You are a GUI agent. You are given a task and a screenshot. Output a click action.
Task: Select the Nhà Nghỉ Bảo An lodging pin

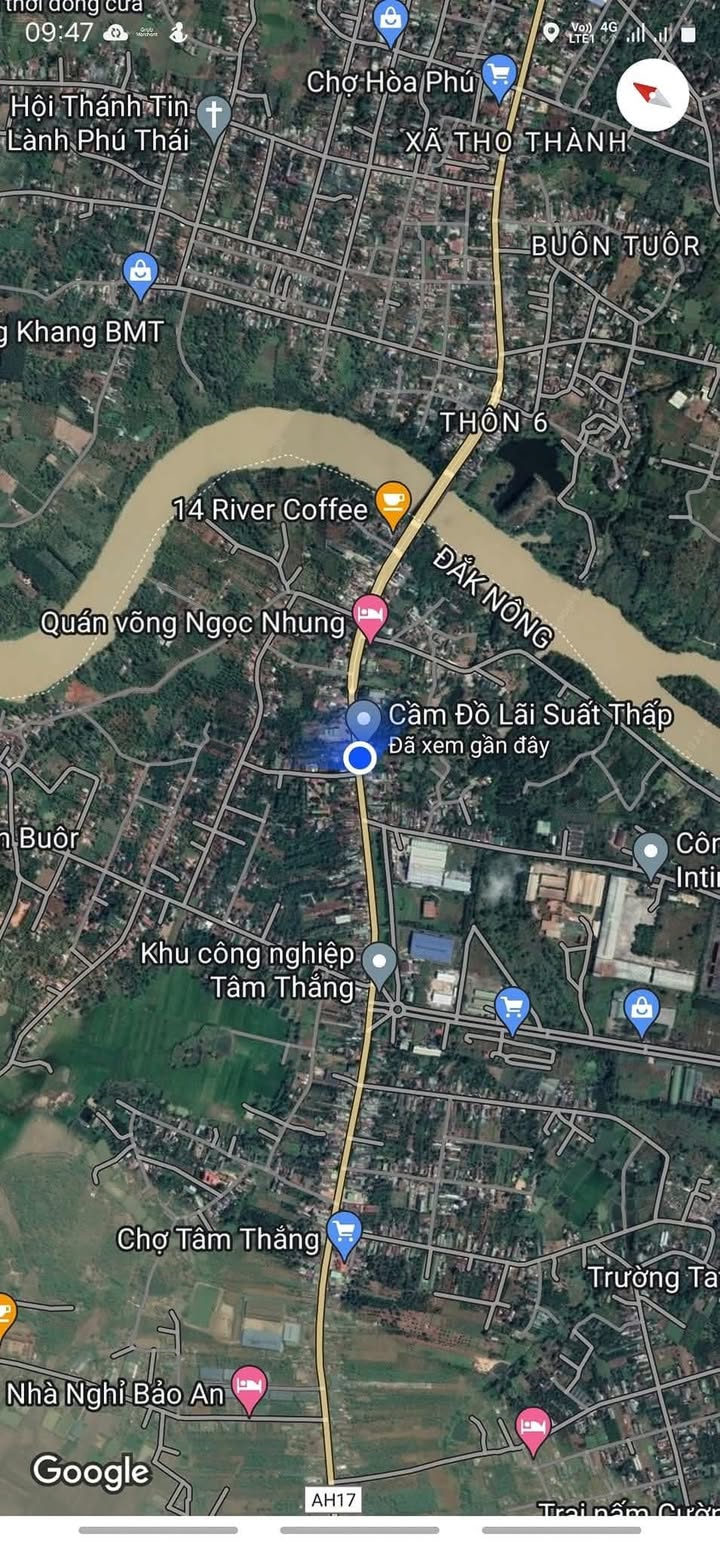(x=249, y=1390)
